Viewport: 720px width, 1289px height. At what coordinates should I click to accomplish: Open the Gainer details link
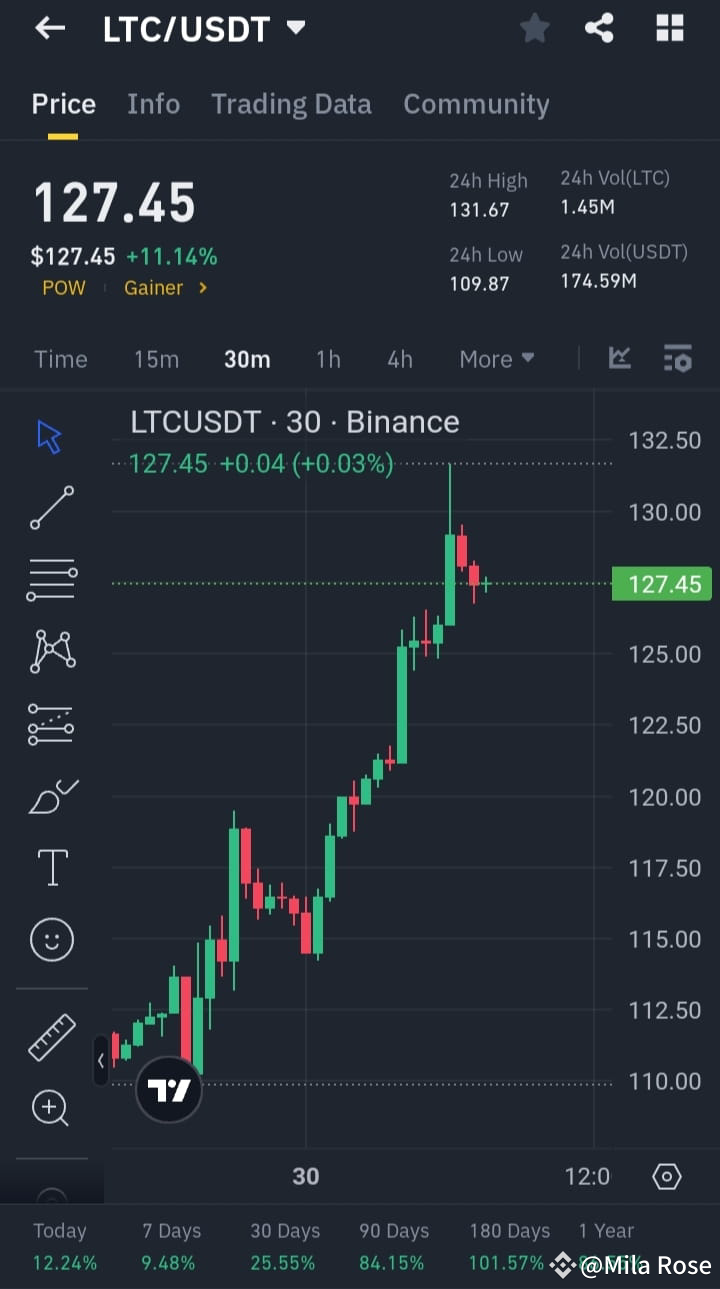[x=162, y=288]
